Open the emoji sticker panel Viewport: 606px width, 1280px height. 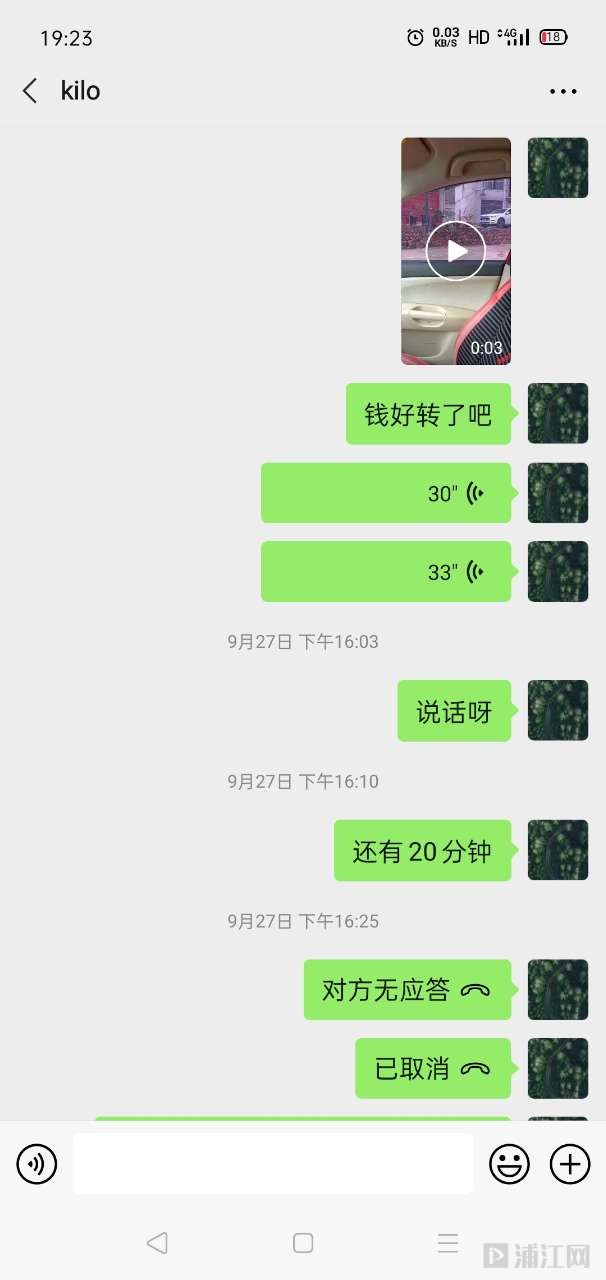click(x=509, y=1164)
